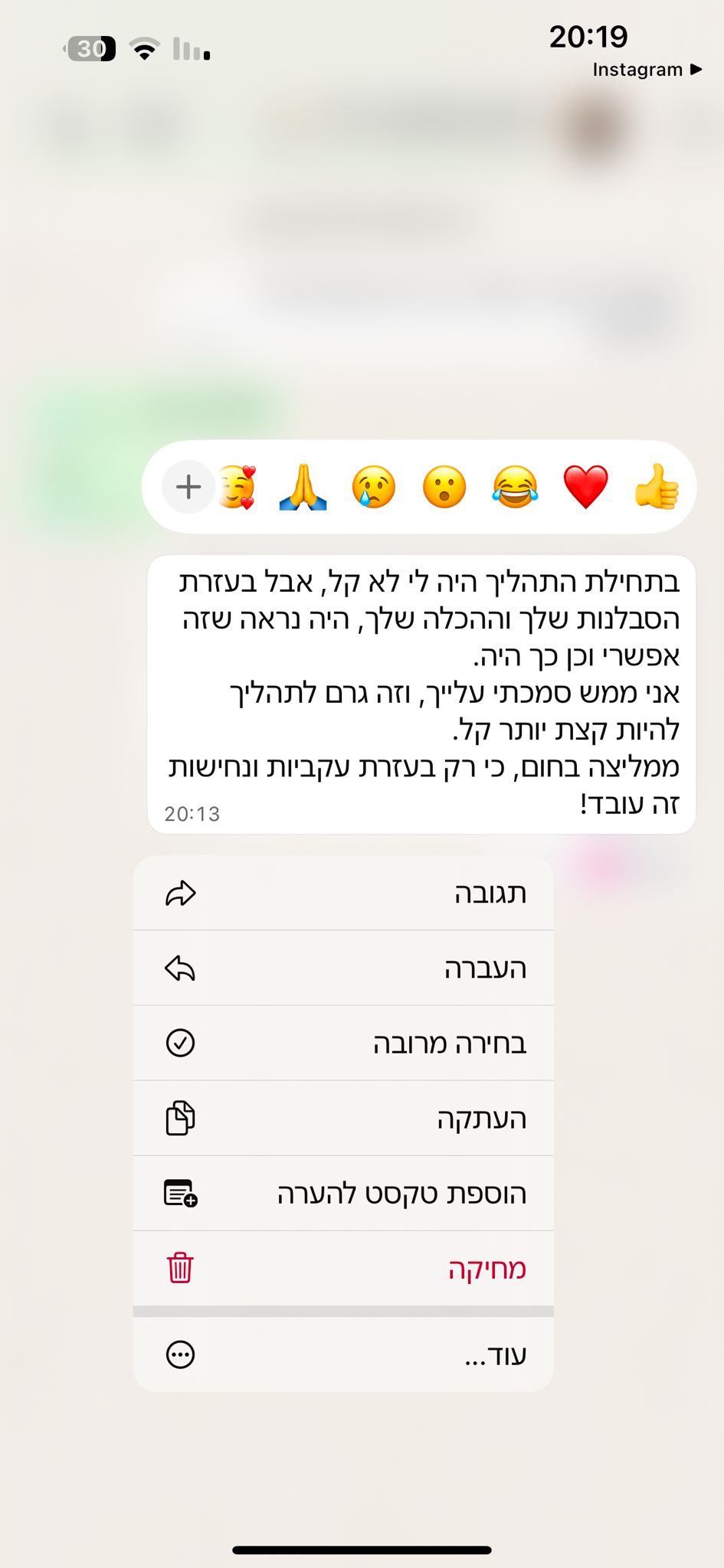Open more options with עוד...

tap(343, 1354)
